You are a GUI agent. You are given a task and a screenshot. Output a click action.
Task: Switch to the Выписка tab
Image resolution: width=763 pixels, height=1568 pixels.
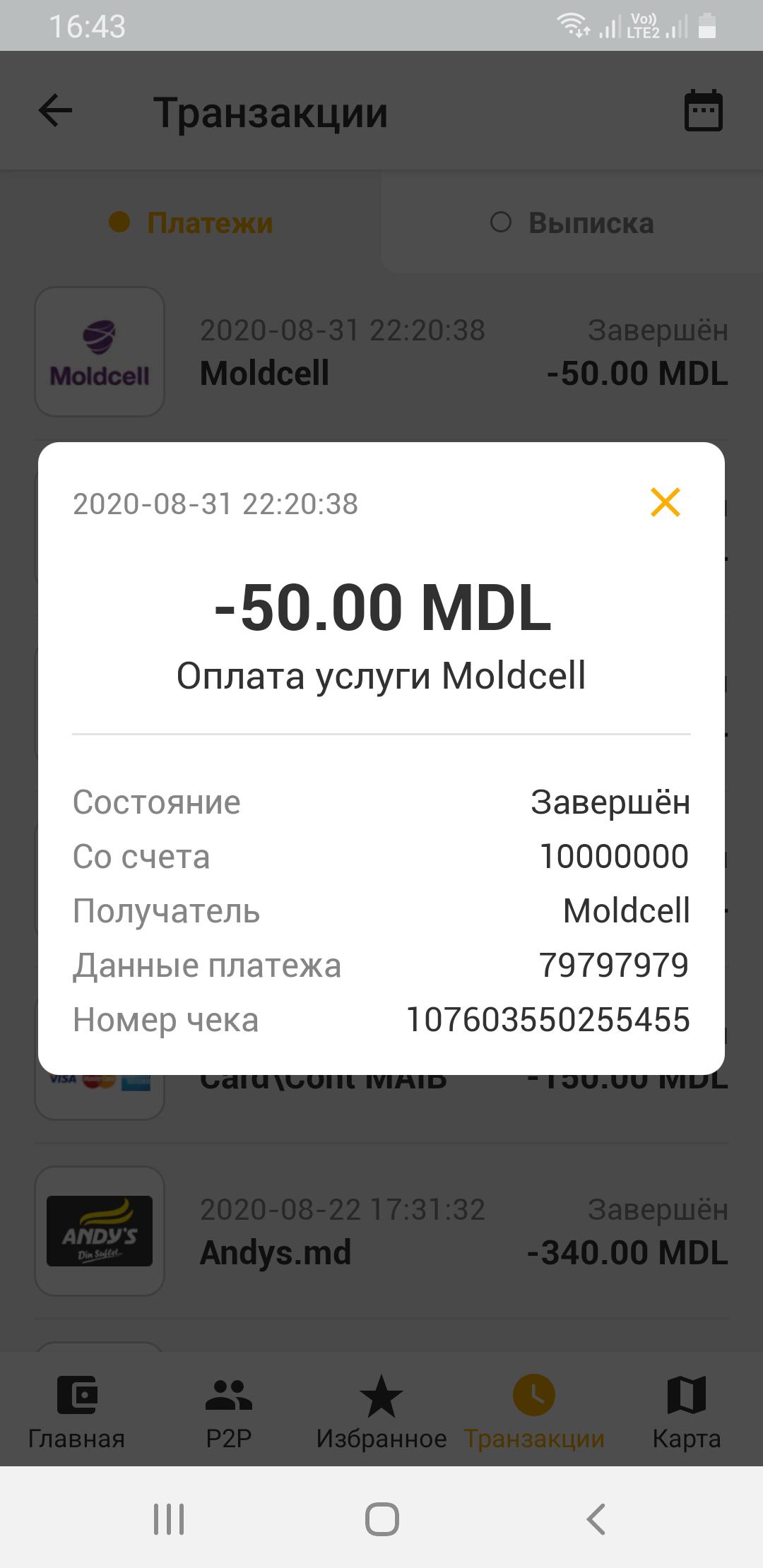(x=572, y=223)
